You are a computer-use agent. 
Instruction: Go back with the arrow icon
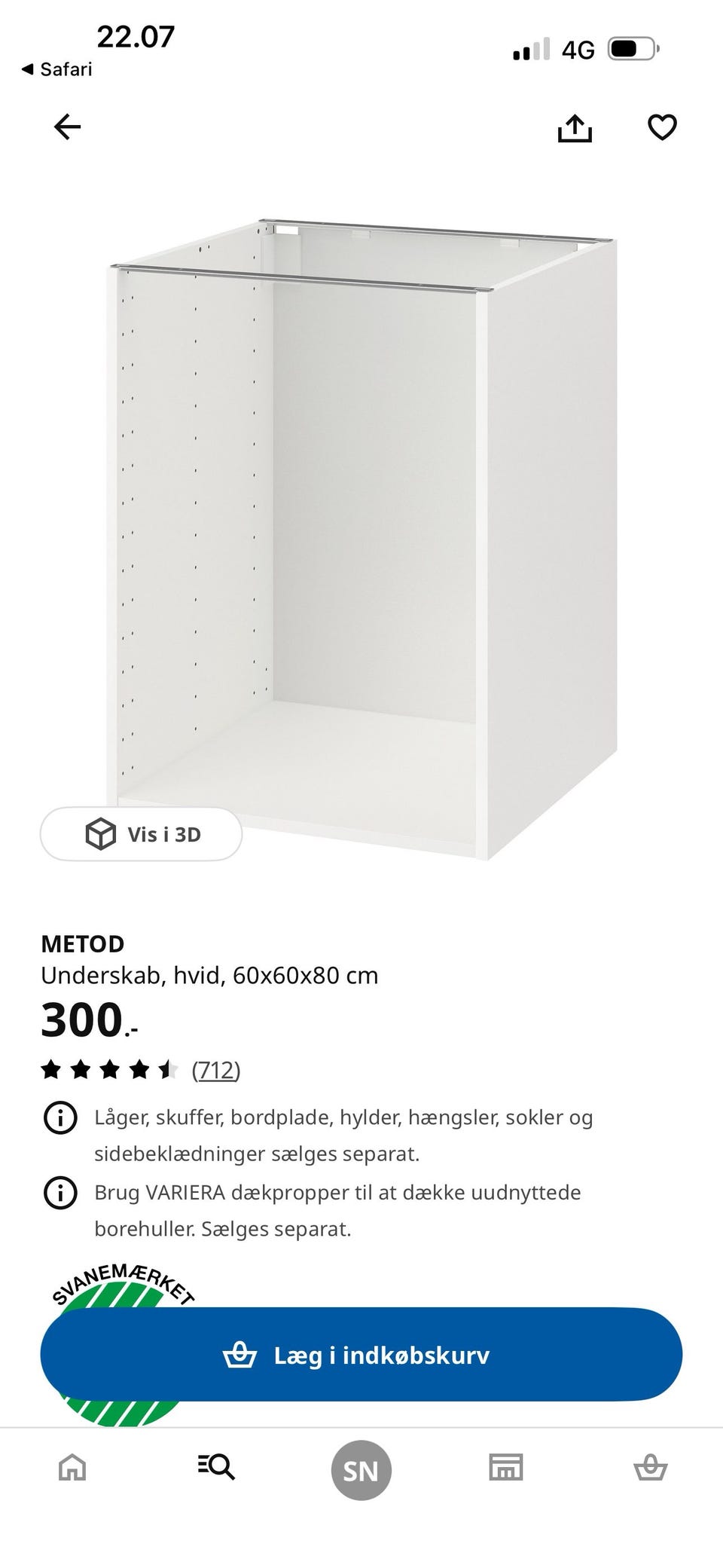pyautogui.click(x=67, y=127)
